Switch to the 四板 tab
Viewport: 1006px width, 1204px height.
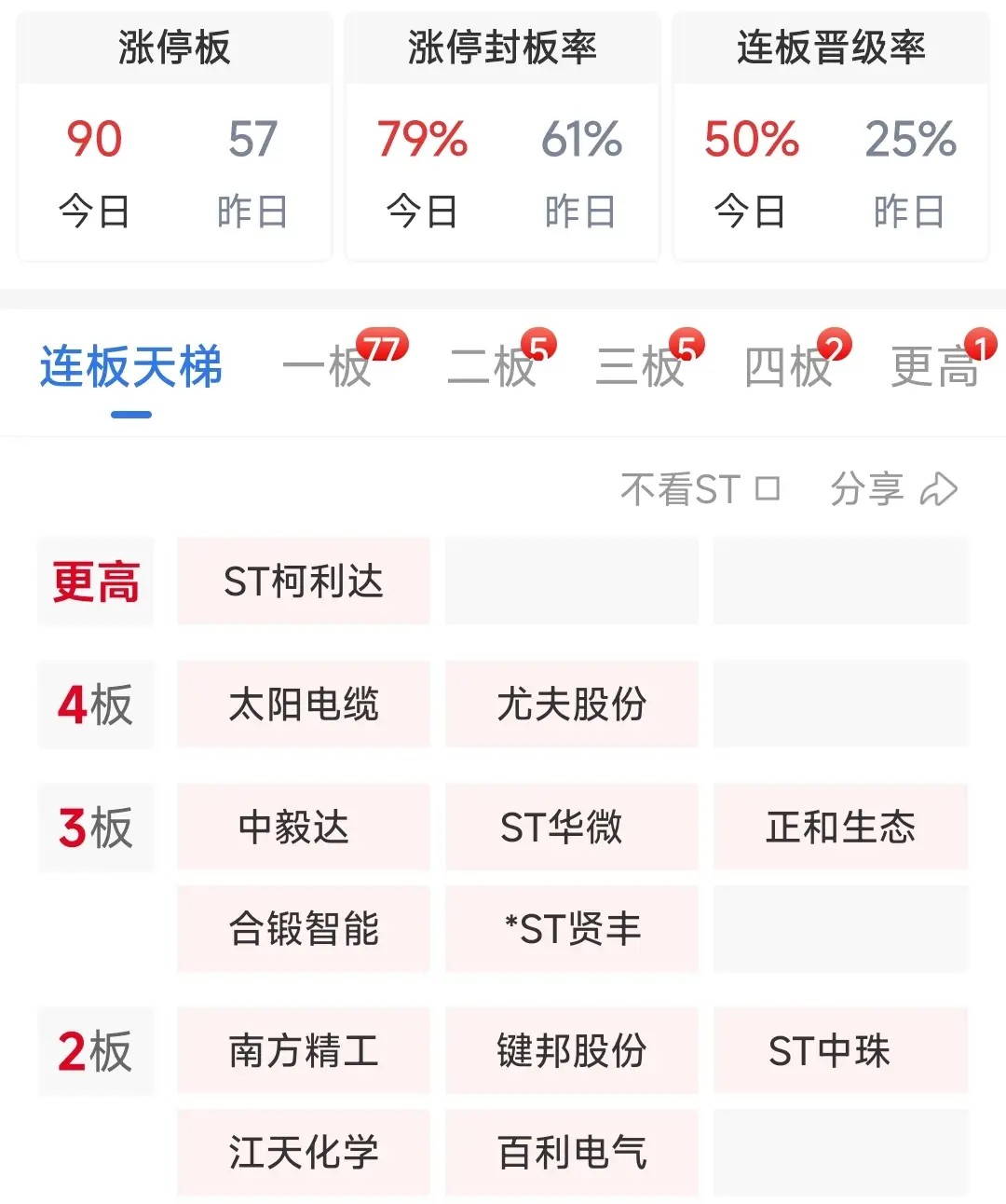point(788,366)
